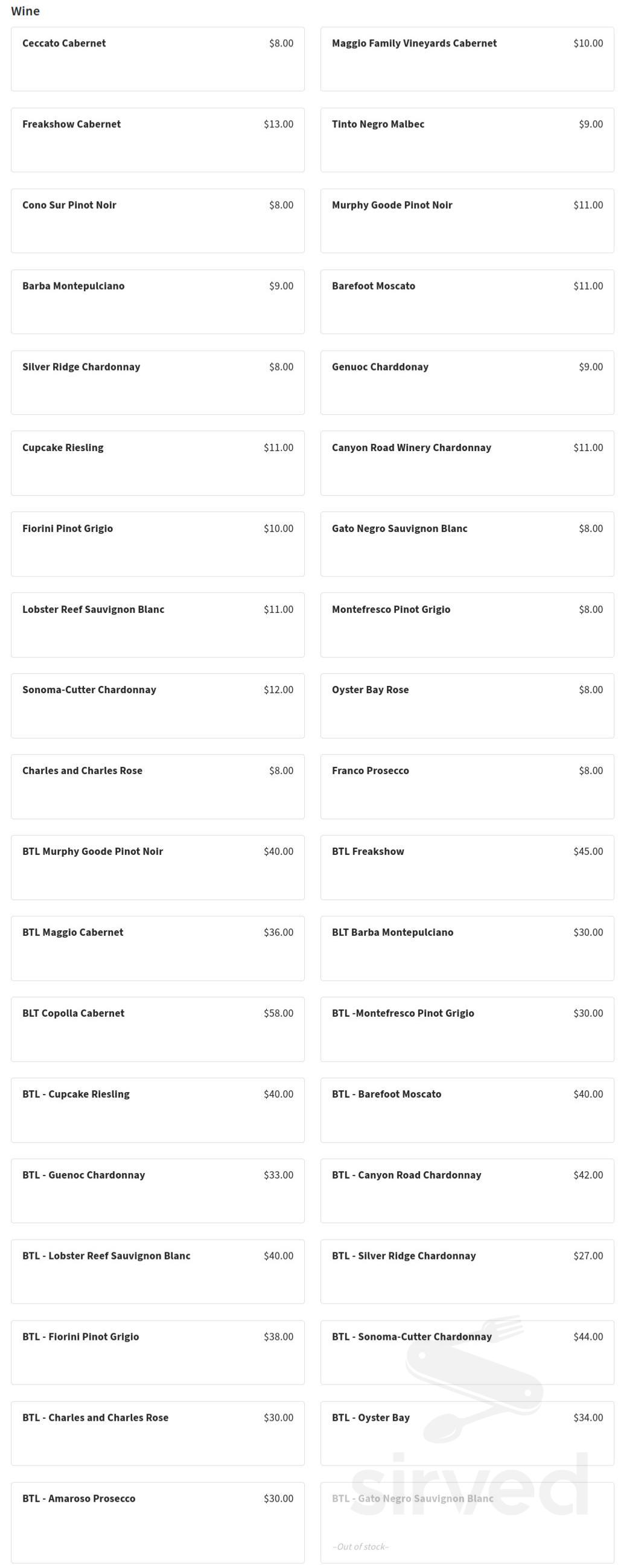Choose BLT Copolla Cabernet bottle

pyautogui.click(x=158, y=1029)
